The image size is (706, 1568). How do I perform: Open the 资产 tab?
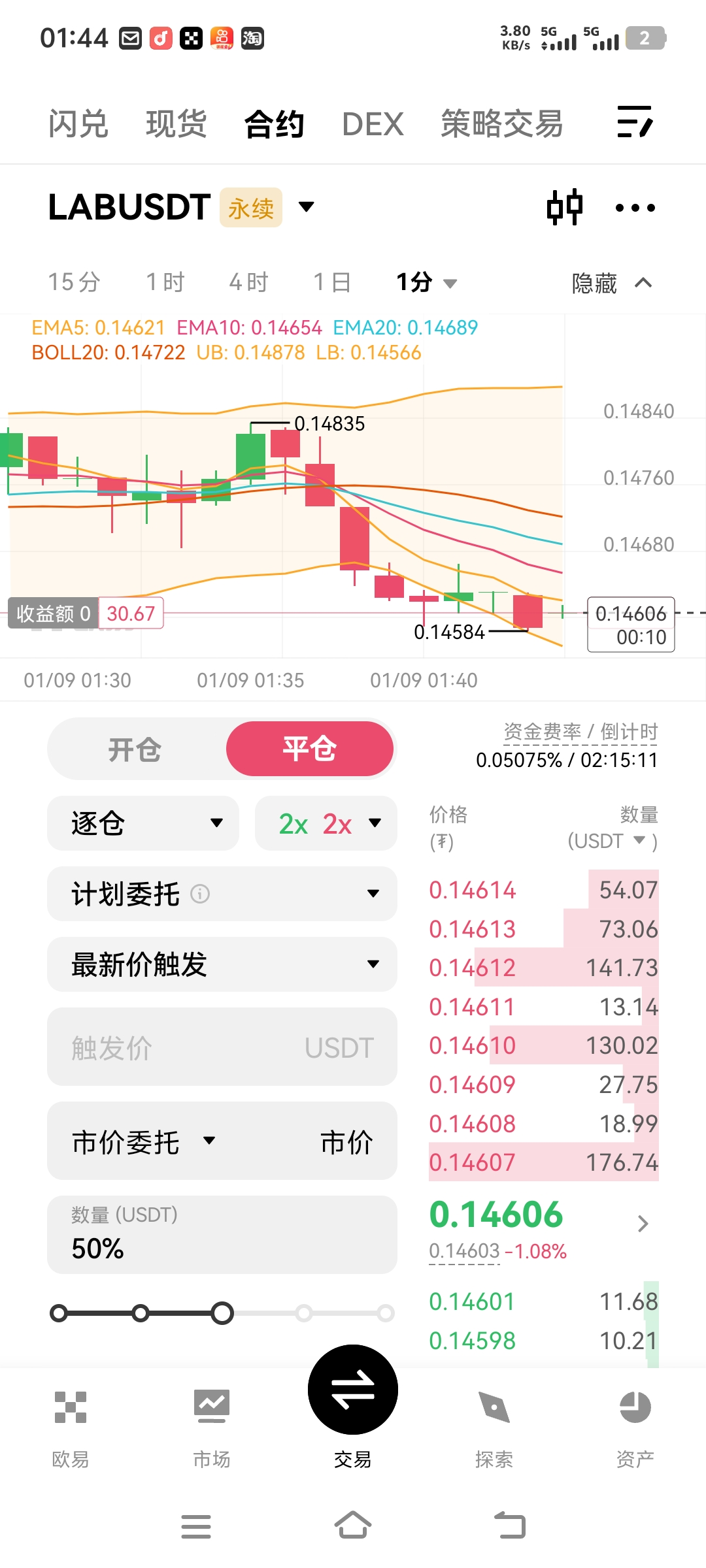tap(635, 1429)
